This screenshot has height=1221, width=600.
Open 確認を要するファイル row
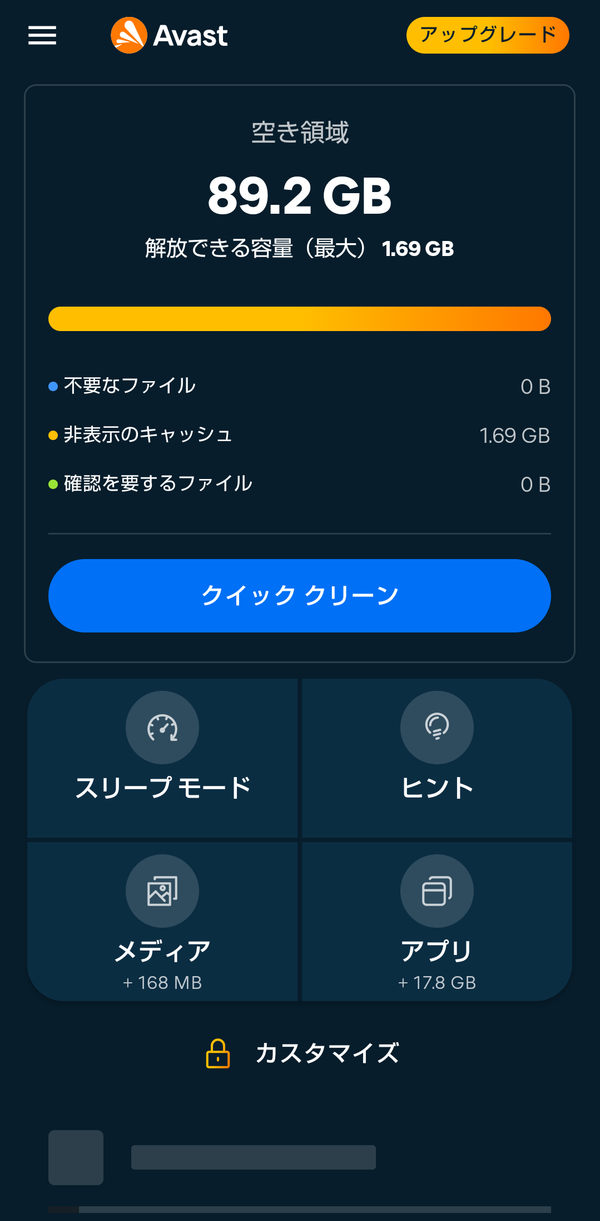click(x=300, y=484)
